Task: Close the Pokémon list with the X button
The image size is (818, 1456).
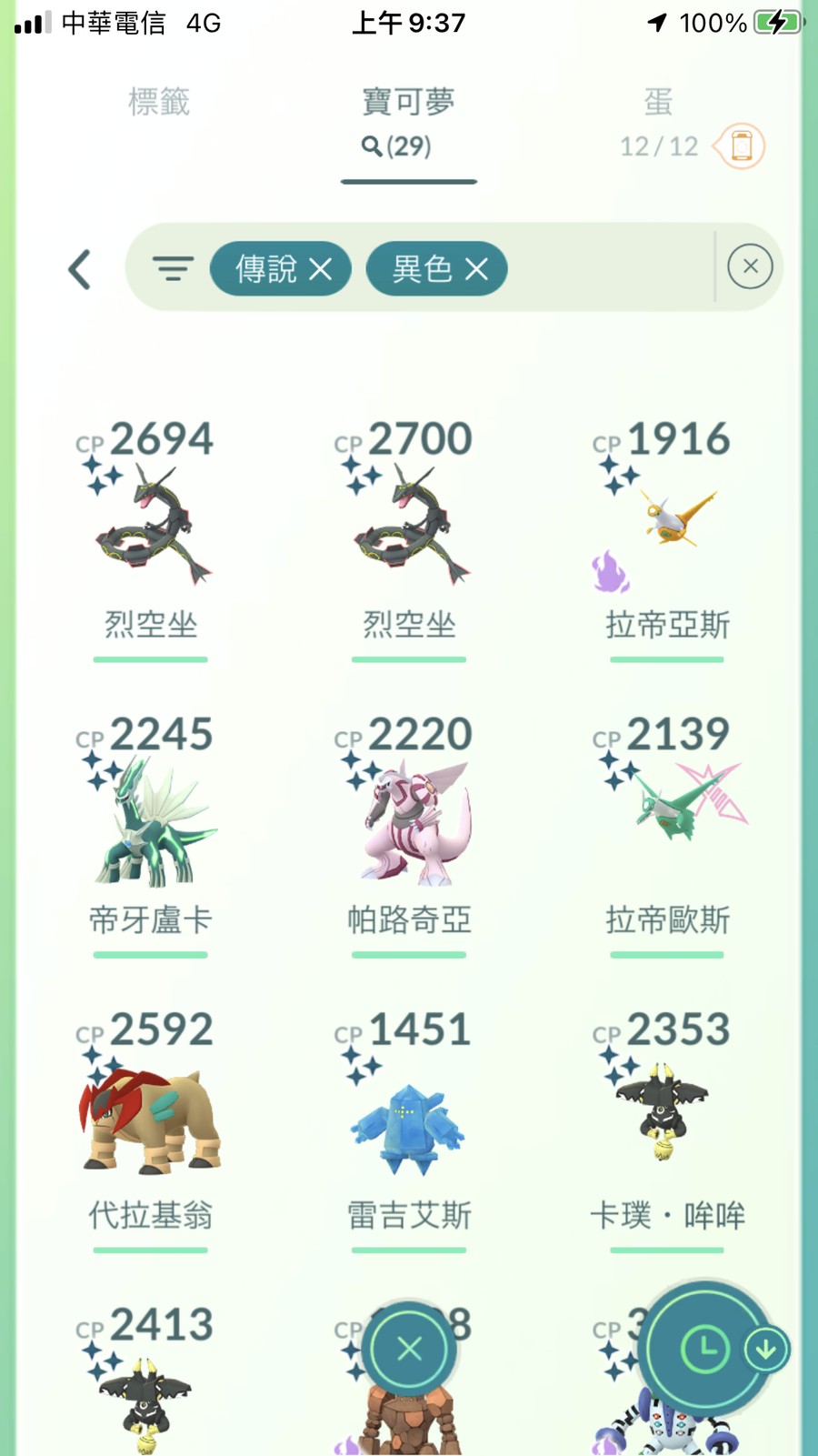Action: [409, 1349]
